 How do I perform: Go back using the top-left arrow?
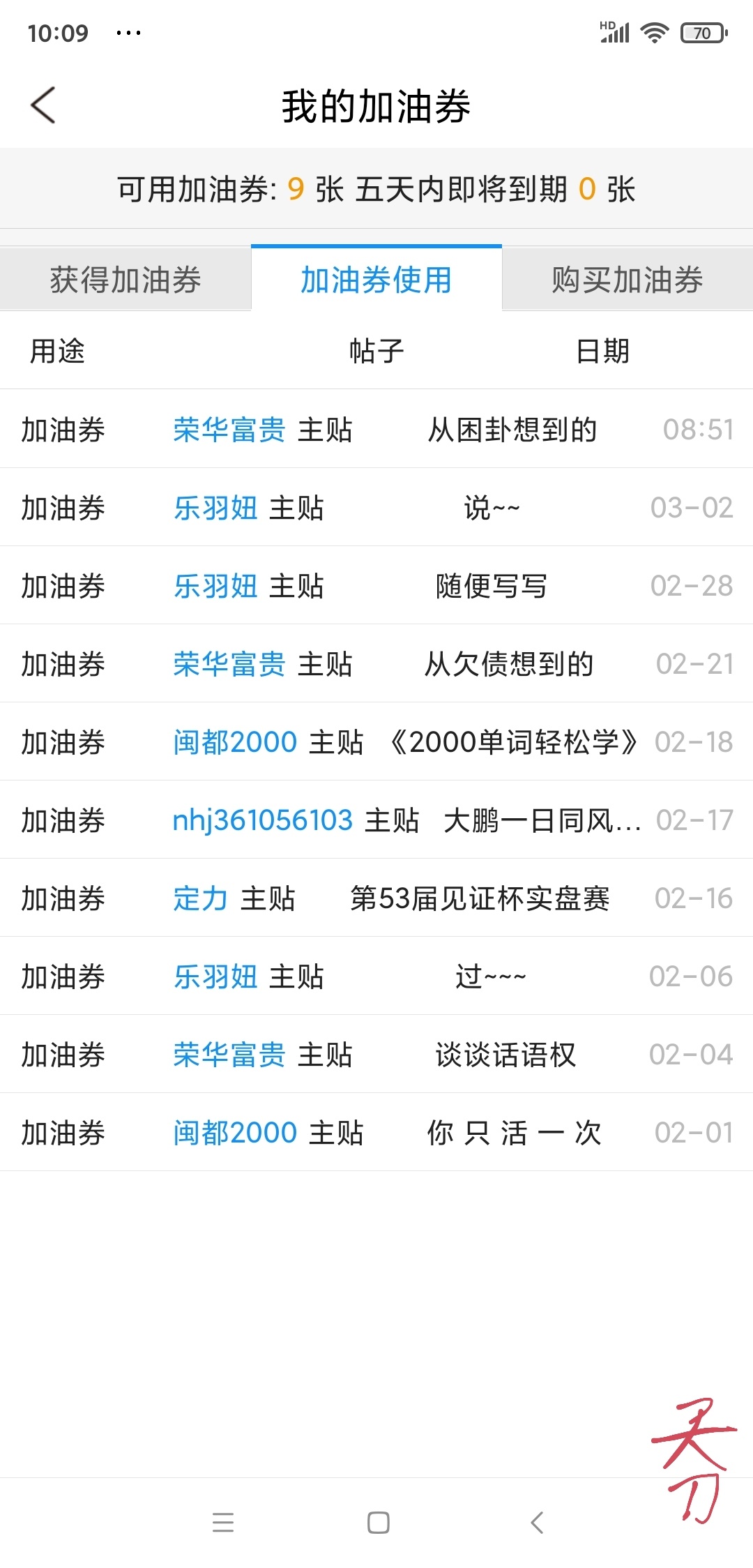click(x=43, y=106)
